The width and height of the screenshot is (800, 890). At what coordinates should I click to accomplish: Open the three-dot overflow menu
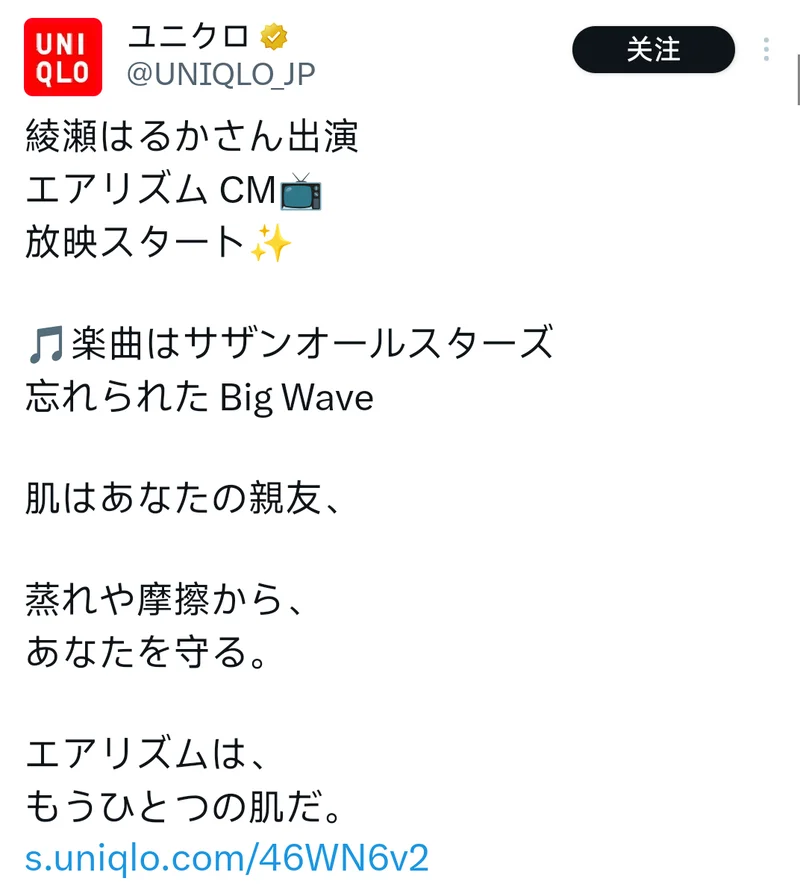coord(766,50)
